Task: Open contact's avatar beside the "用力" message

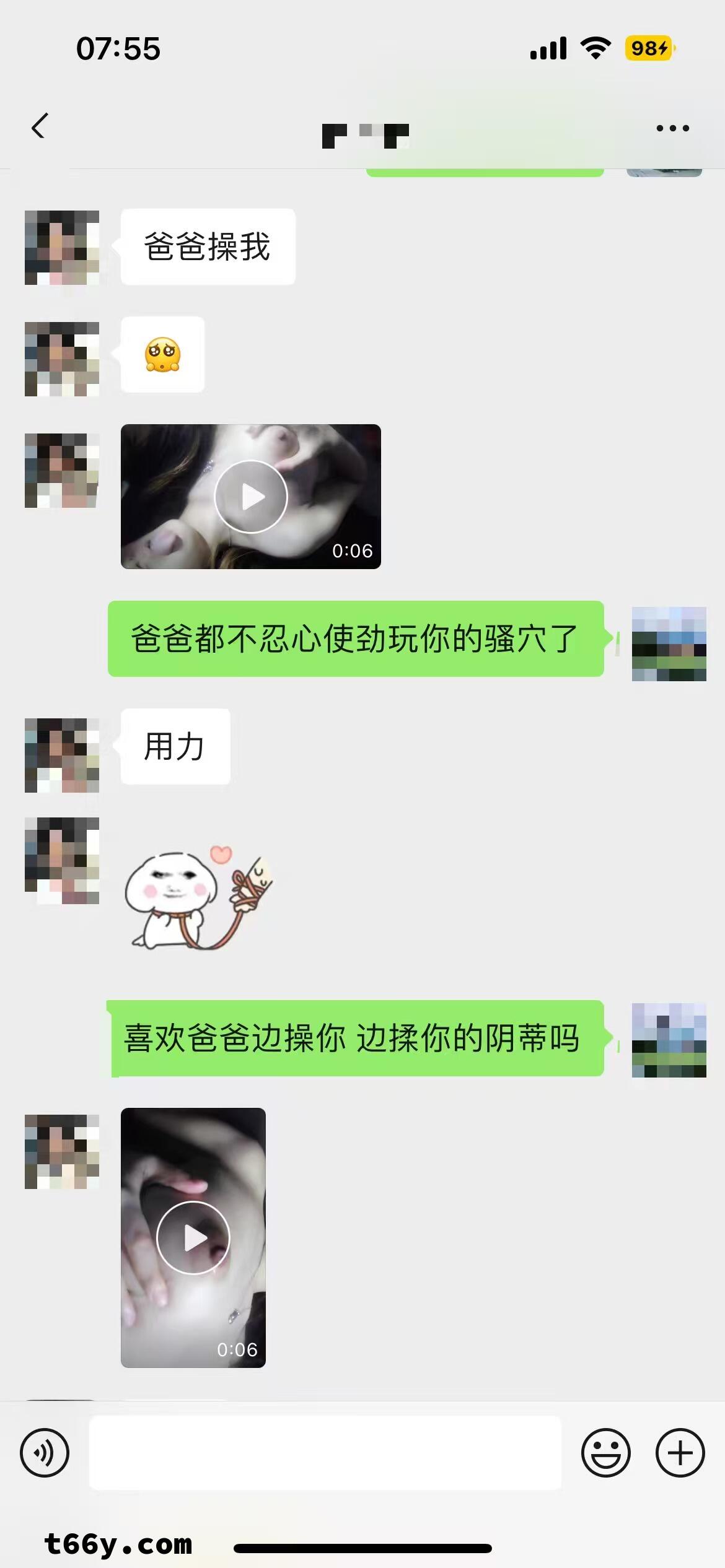Action: pos(62,755)
